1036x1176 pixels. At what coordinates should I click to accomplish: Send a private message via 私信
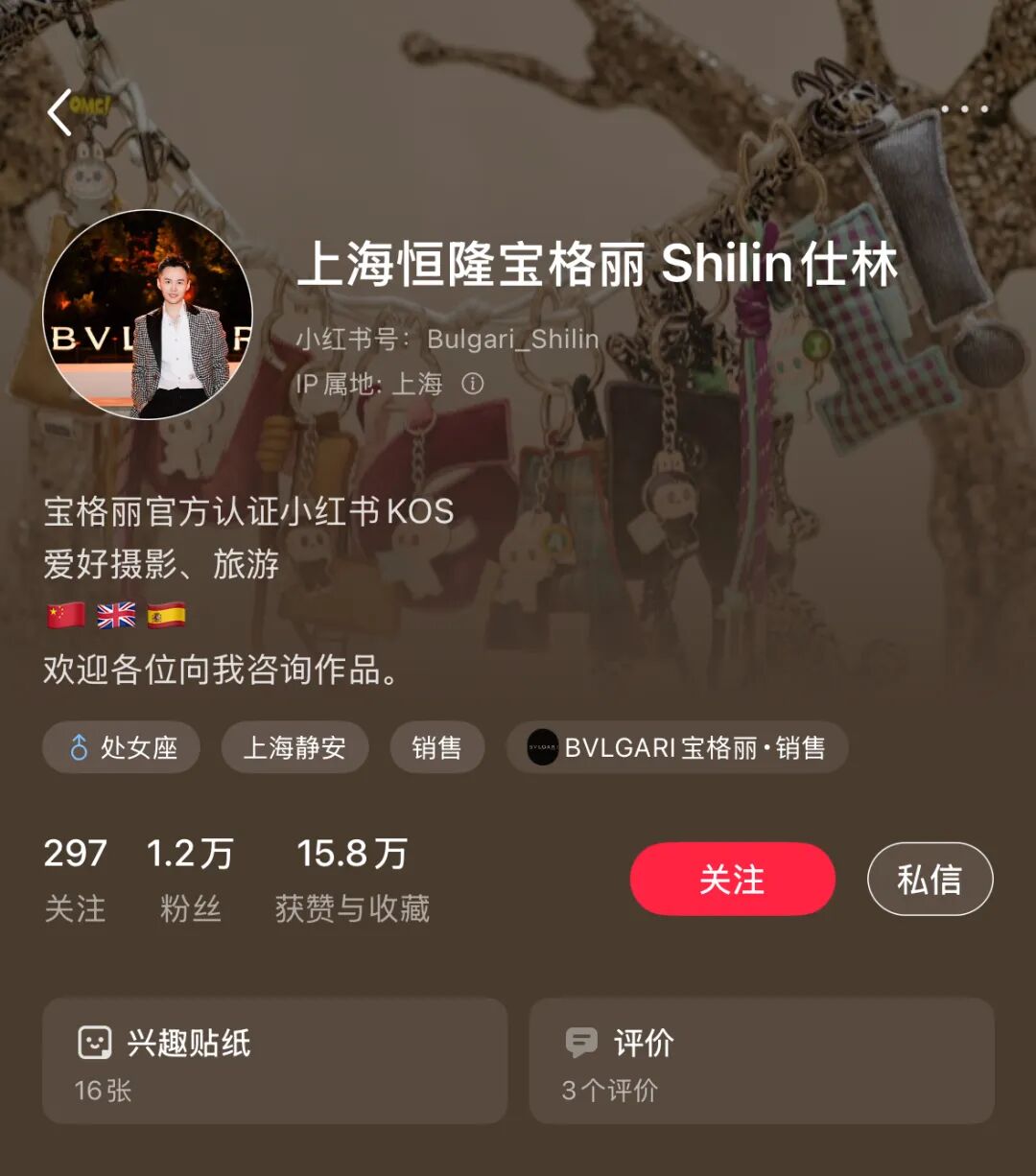pos(930,879)
